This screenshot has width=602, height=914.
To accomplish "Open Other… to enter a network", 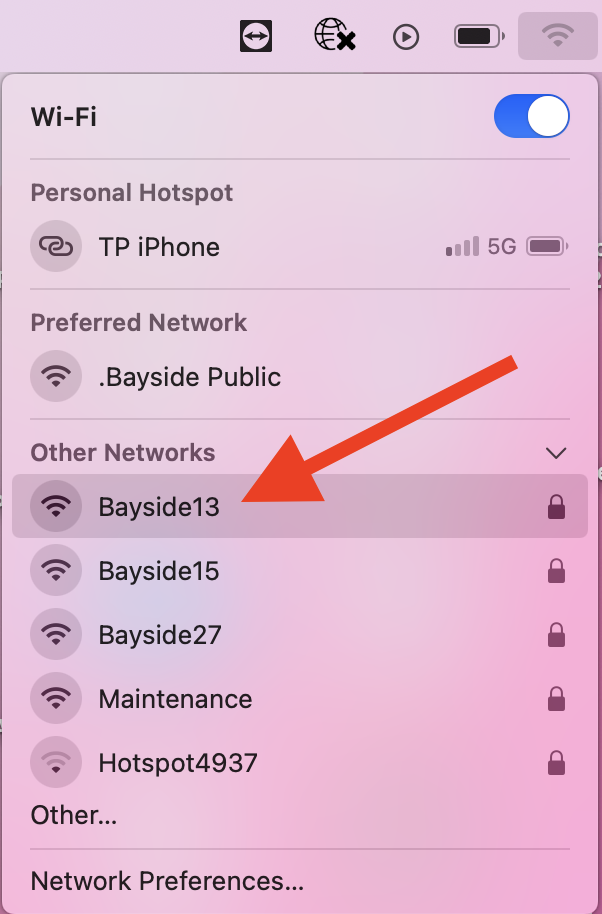I will coord(74,815).
